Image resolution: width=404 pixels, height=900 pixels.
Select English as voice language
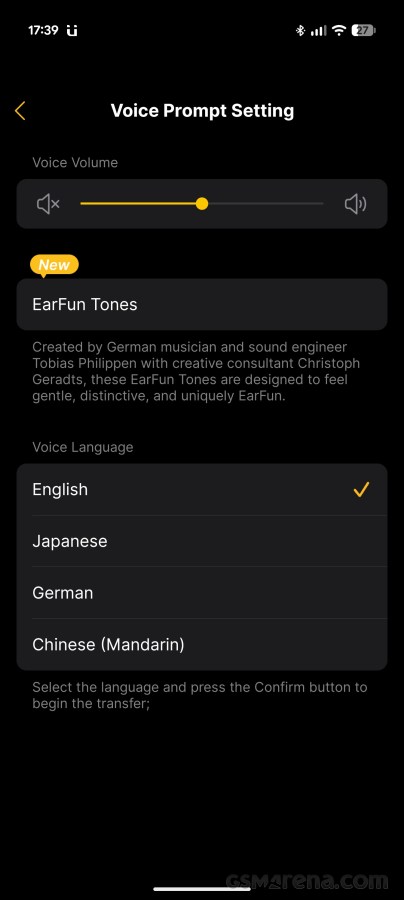[202, 490]
